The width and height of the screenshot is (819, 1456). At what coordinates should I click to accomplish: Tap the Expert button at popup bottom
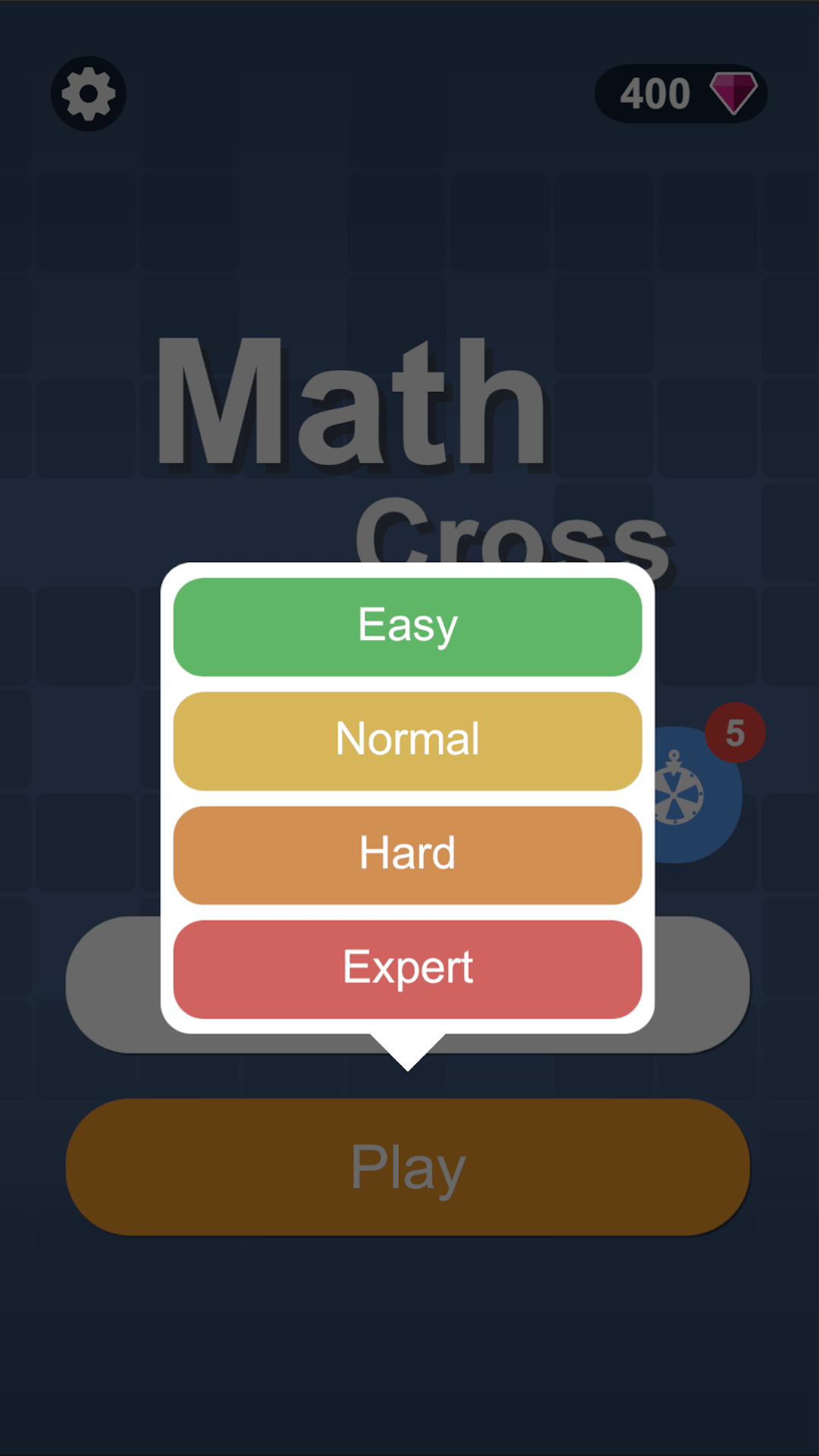tap(408, 968)
